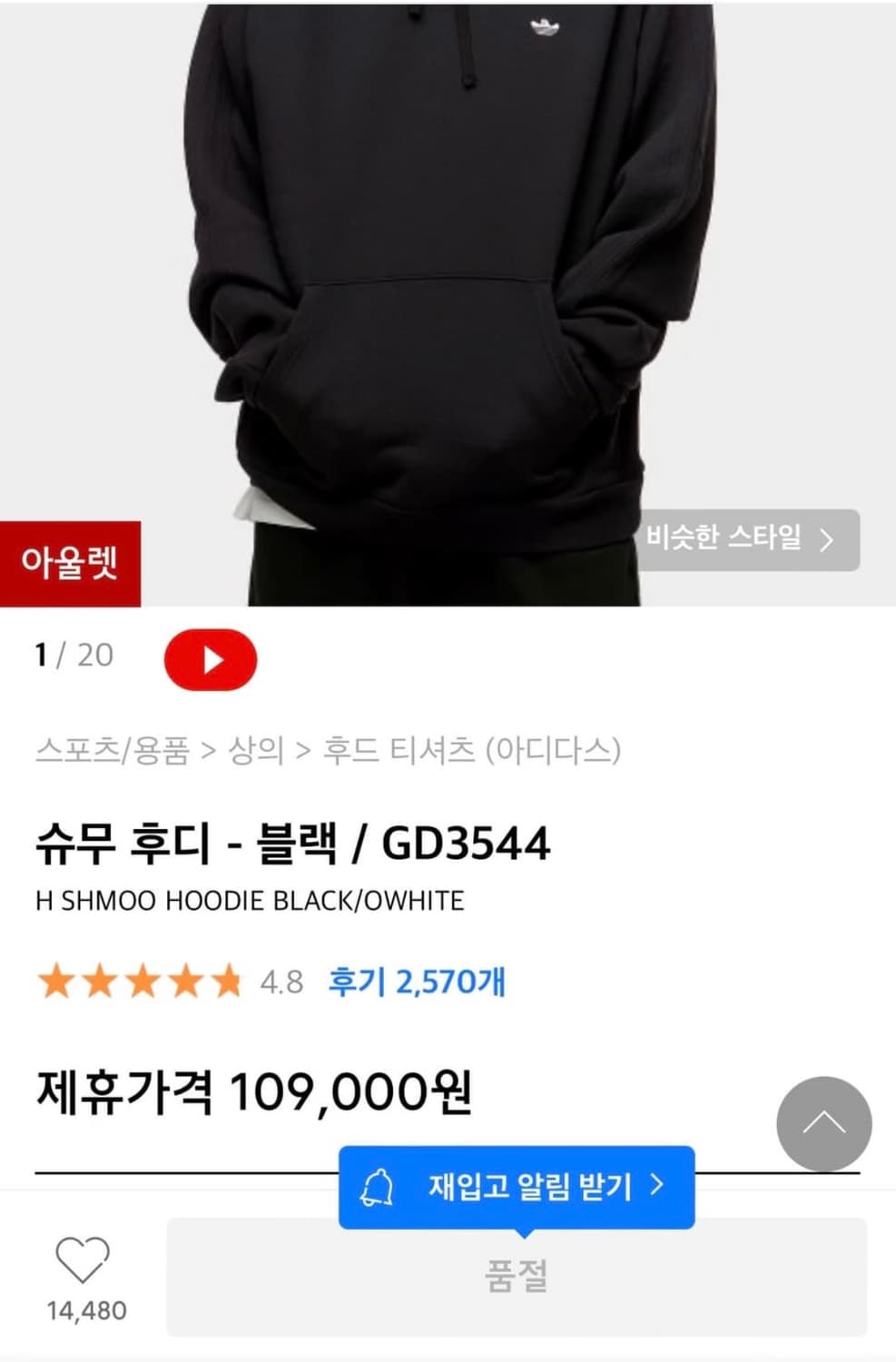Expand similar styles with 비슷한 스타일 arrow
Image resolution: width=896 pixels, height=1362 pixels.
[827, 539]
